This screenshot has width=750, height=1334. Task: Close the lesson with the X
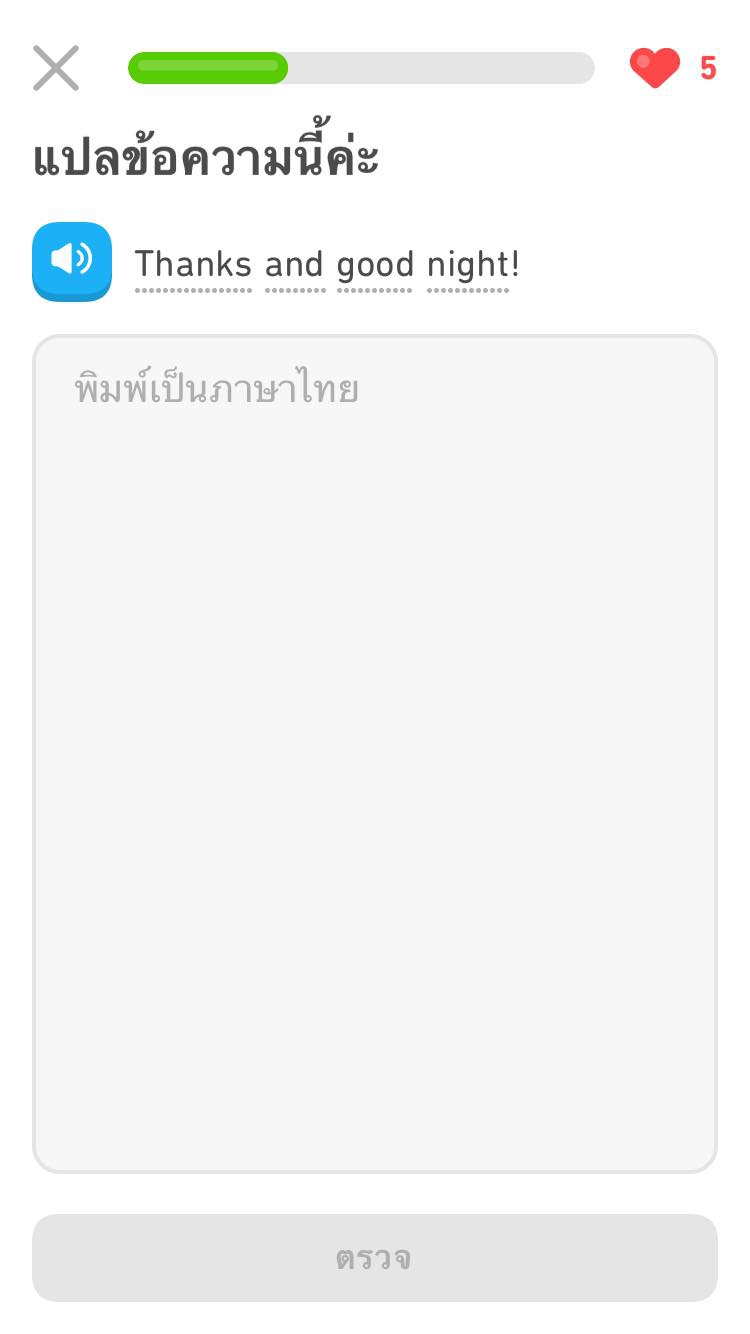click(x=56, y=68)
